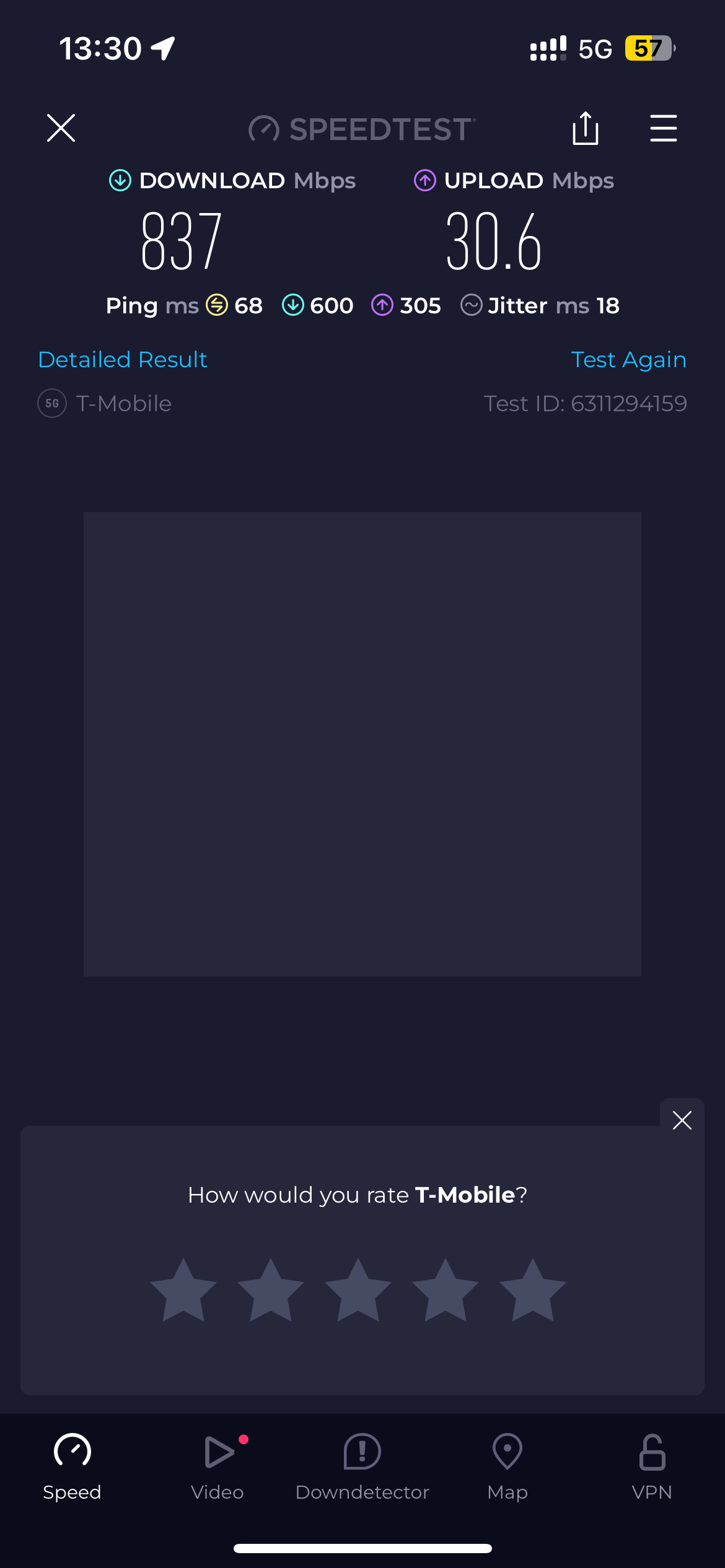Screen dimensions: 725x1568
Task: Open the VPN tab
Action: pyautogui.click(x=652, y=1466)
